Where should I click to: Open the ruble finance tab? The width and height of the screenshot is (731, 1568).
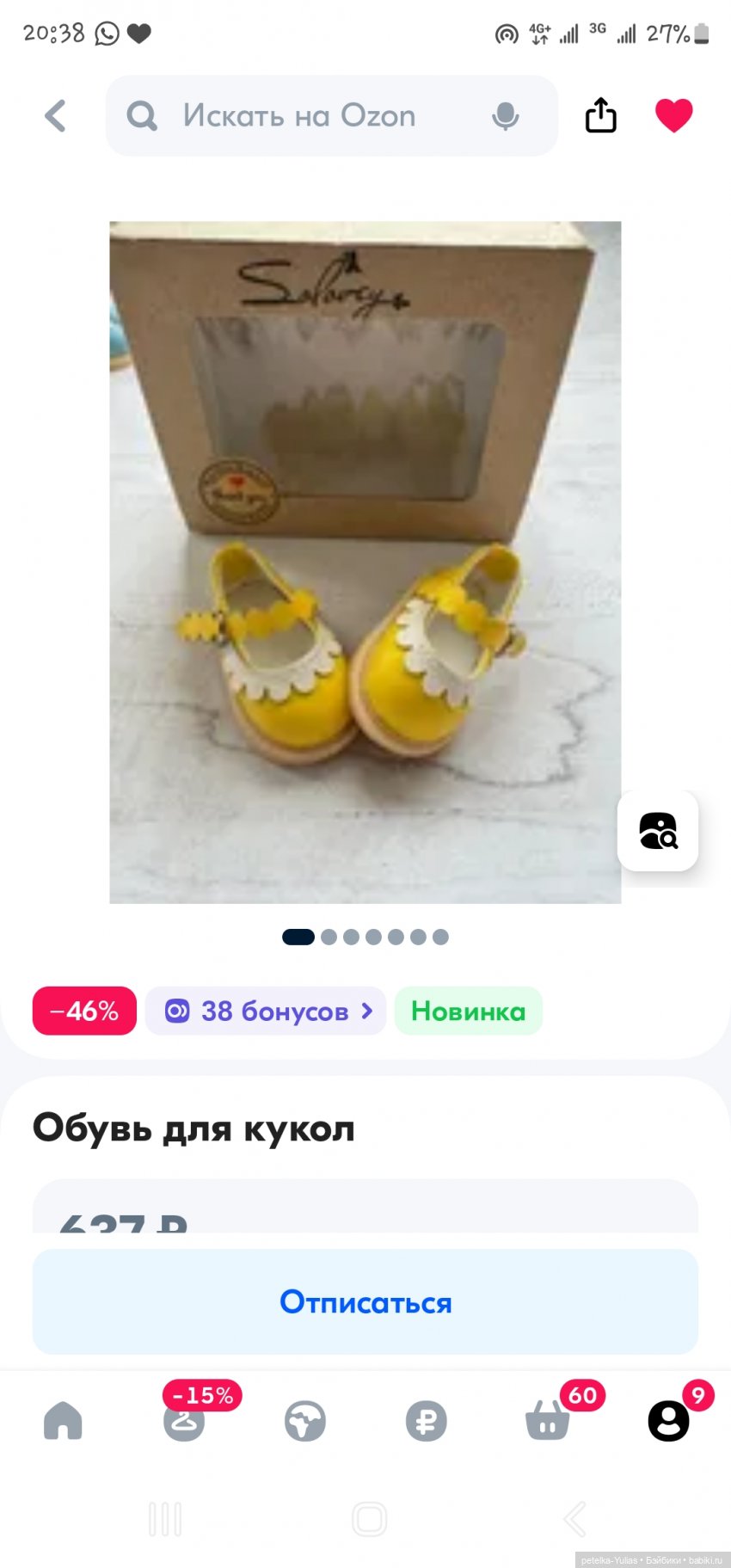427,1421
